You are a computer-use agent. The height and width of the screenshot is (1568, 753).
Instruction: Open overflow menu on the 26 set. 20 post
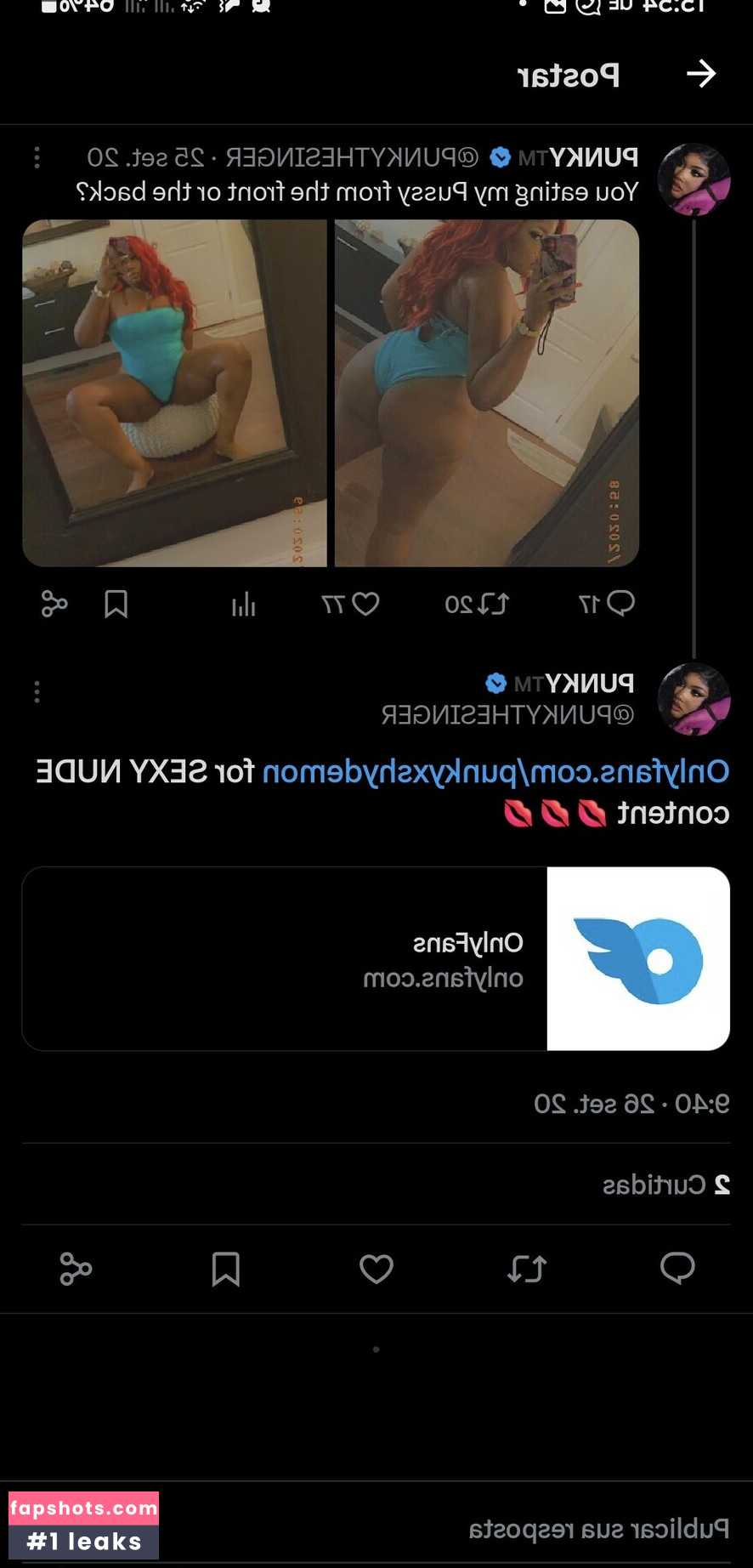(37, 691)
